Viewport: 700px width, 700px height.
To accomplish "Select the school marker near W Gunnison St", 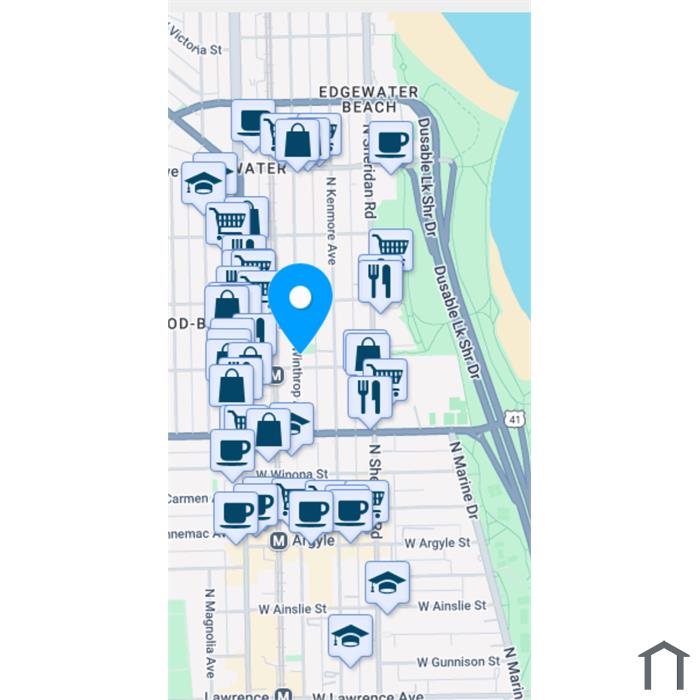I will tap(349, 636).
